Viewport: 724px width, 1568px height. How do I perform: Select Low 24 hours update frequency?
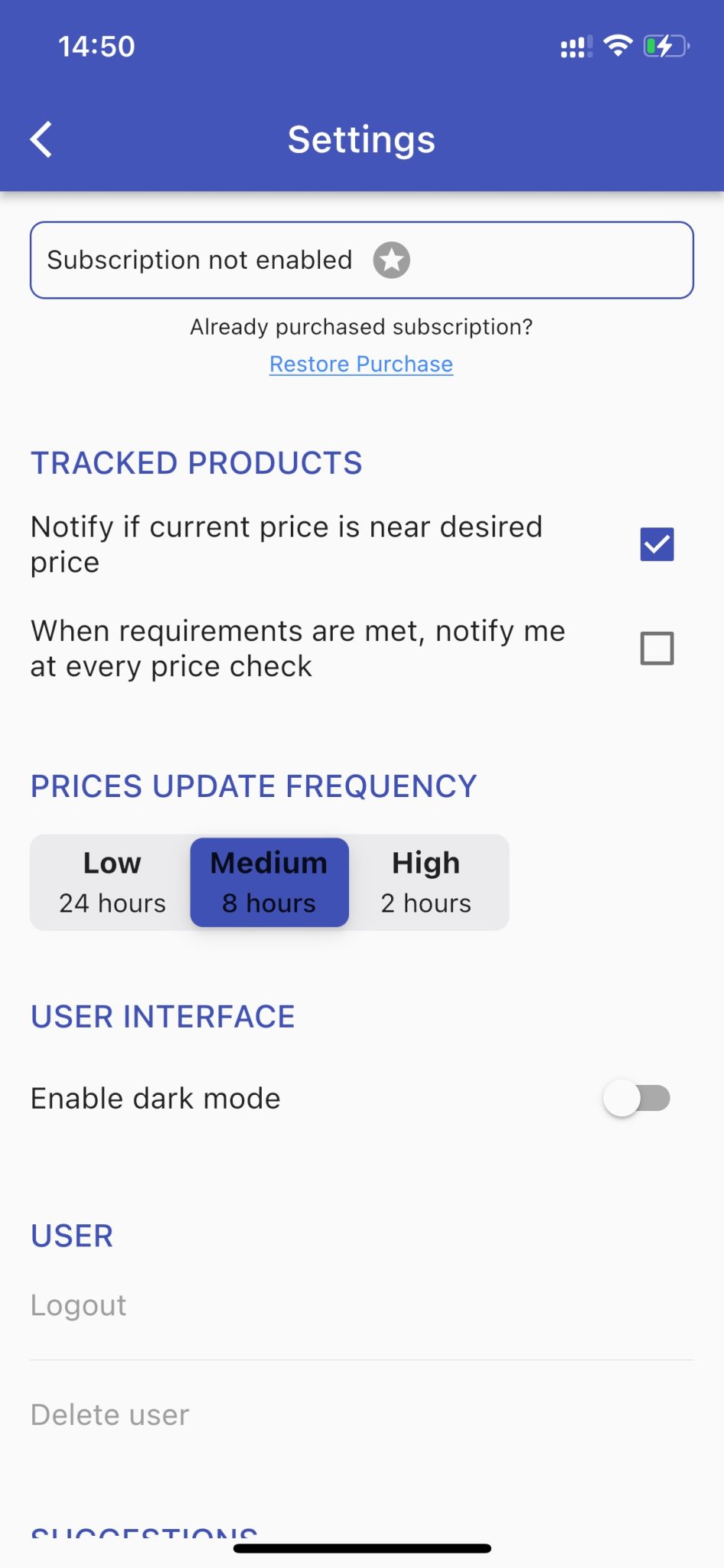(111, 881)
